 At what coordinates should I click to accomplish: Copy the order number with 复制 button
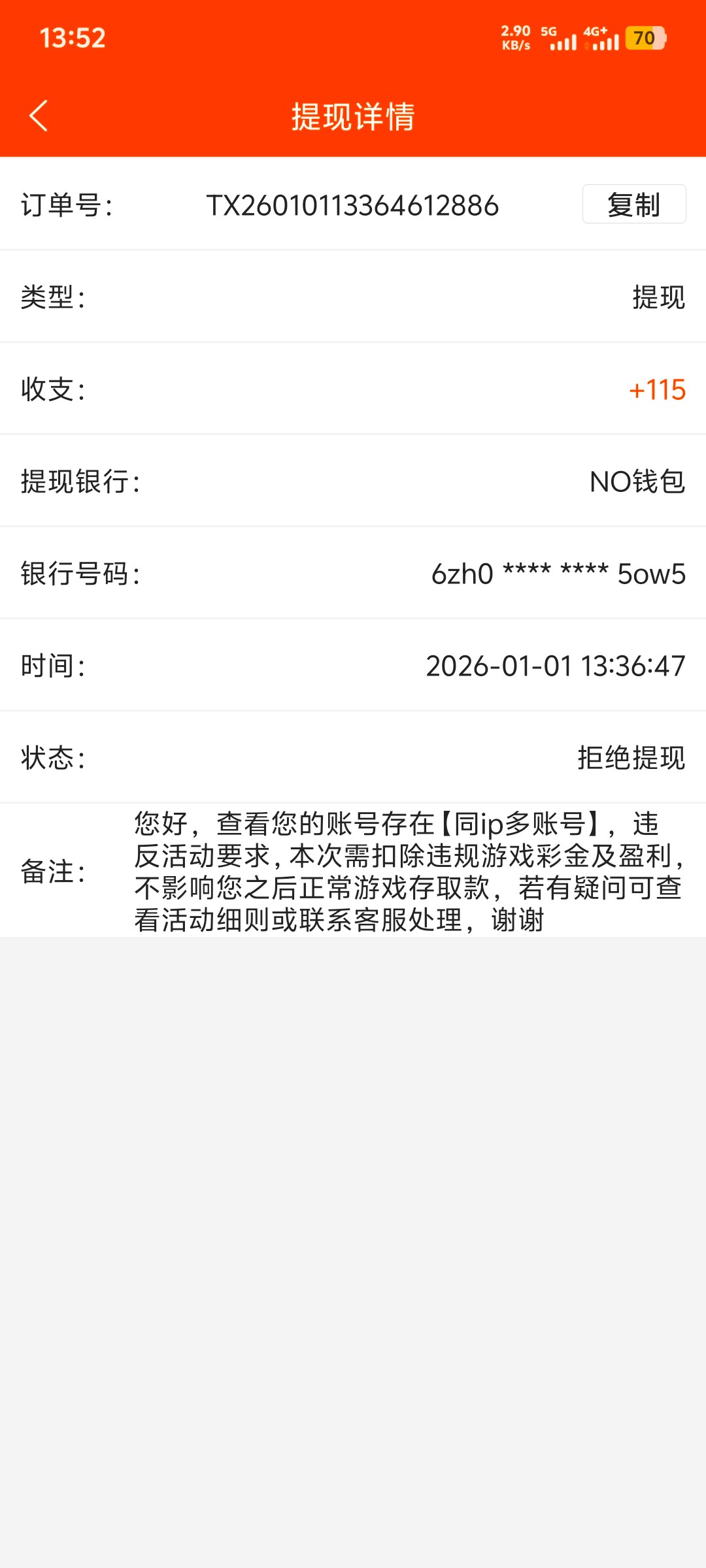[633, 204]
